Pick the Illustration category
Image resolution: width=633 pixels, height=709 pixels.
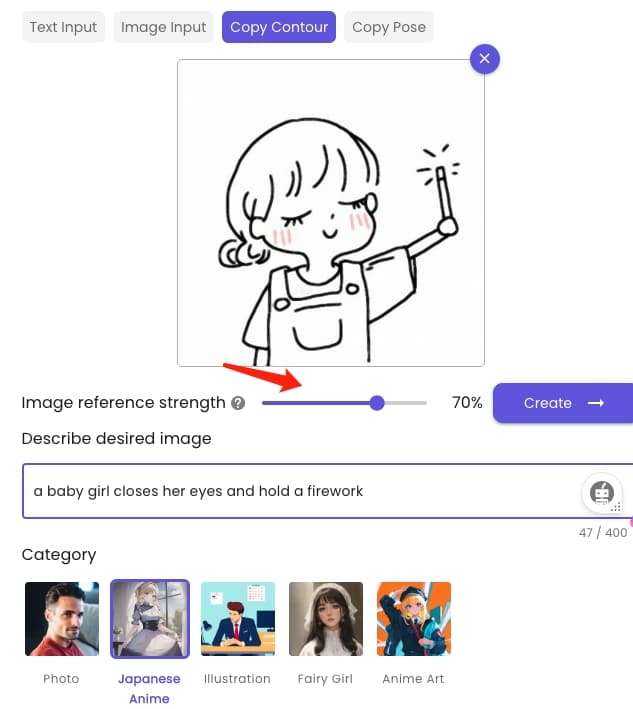click(237, 620)
